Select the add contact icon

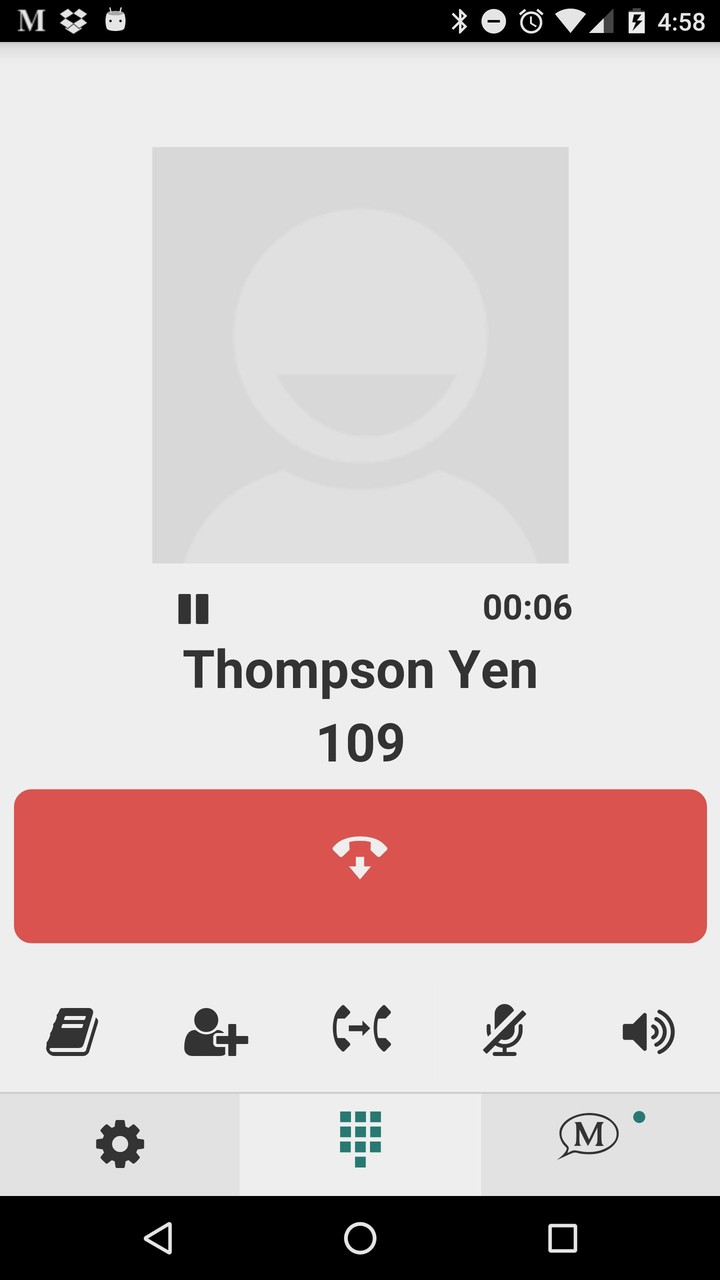click(x=215, y=1032)
